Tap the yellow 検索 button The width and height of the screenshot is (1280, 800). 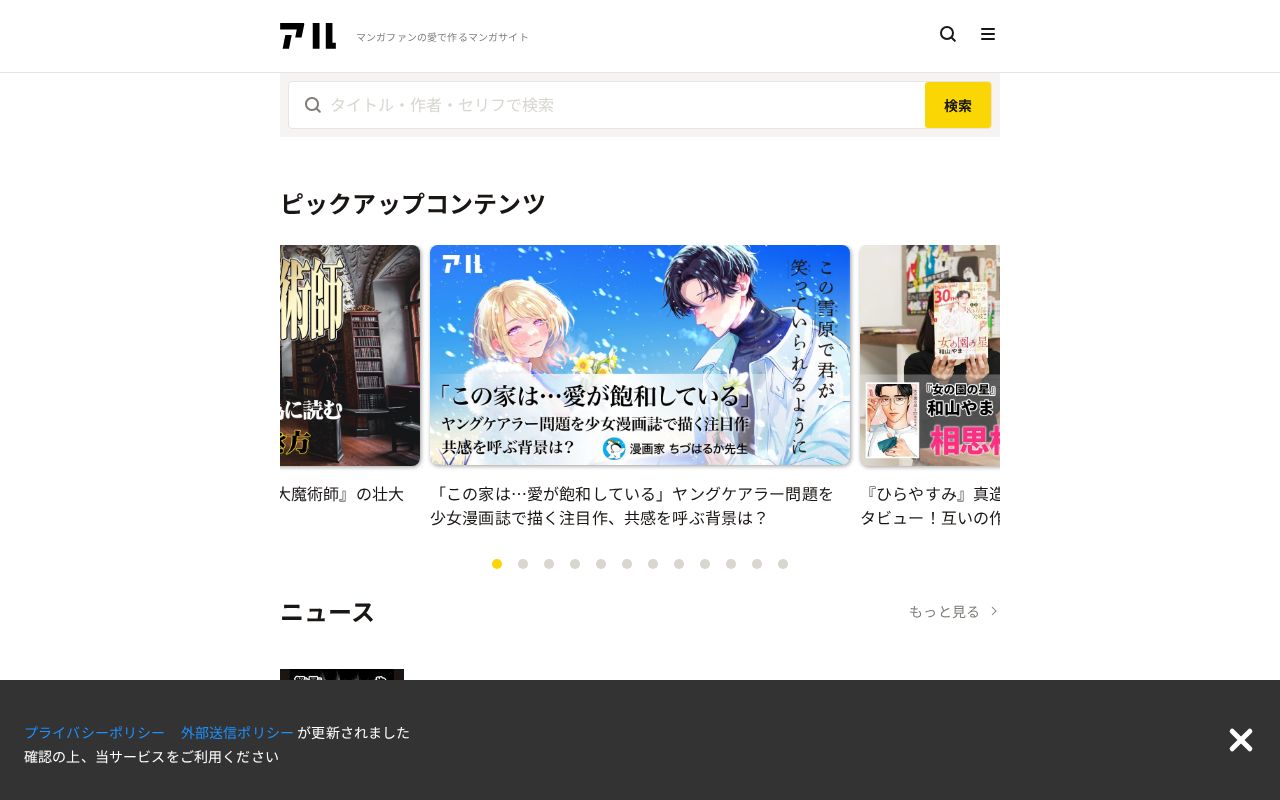point(957,105)
